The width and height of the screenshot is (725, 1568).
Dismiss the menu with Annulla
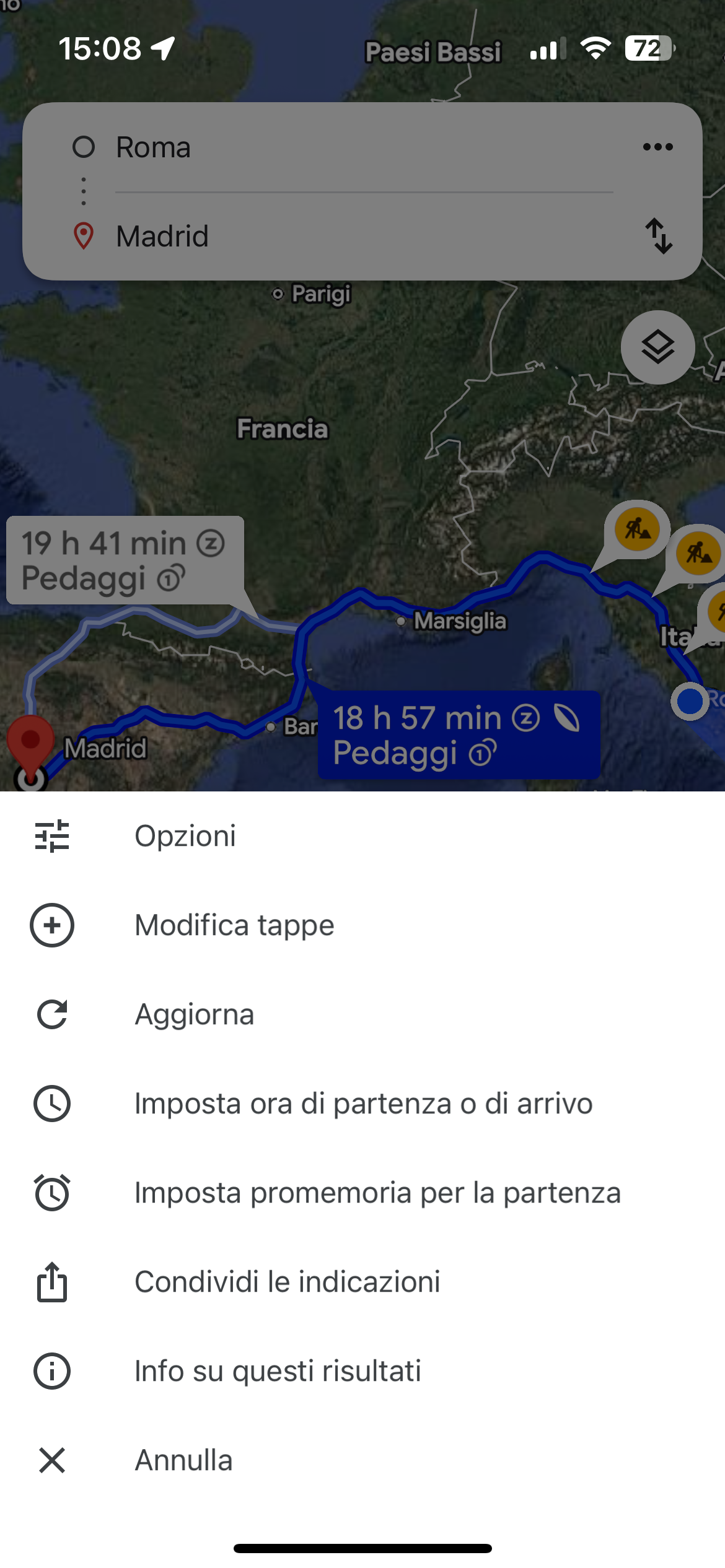click(183, 1460)
